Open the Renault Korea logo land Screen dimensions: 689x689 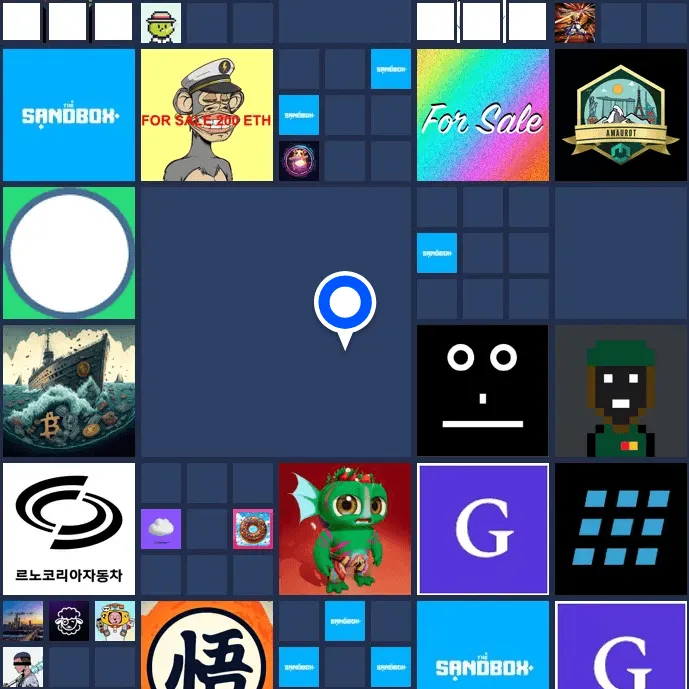[69, 528]
